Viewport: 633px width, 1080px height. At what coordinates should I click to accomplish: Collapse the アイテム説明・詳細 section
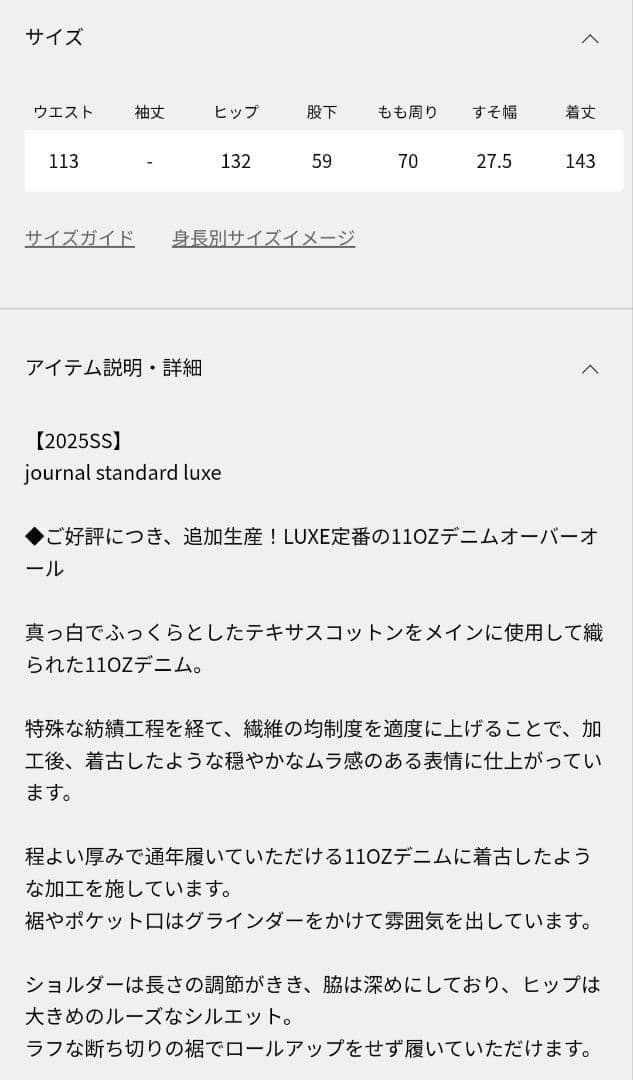tap(590, 369)
